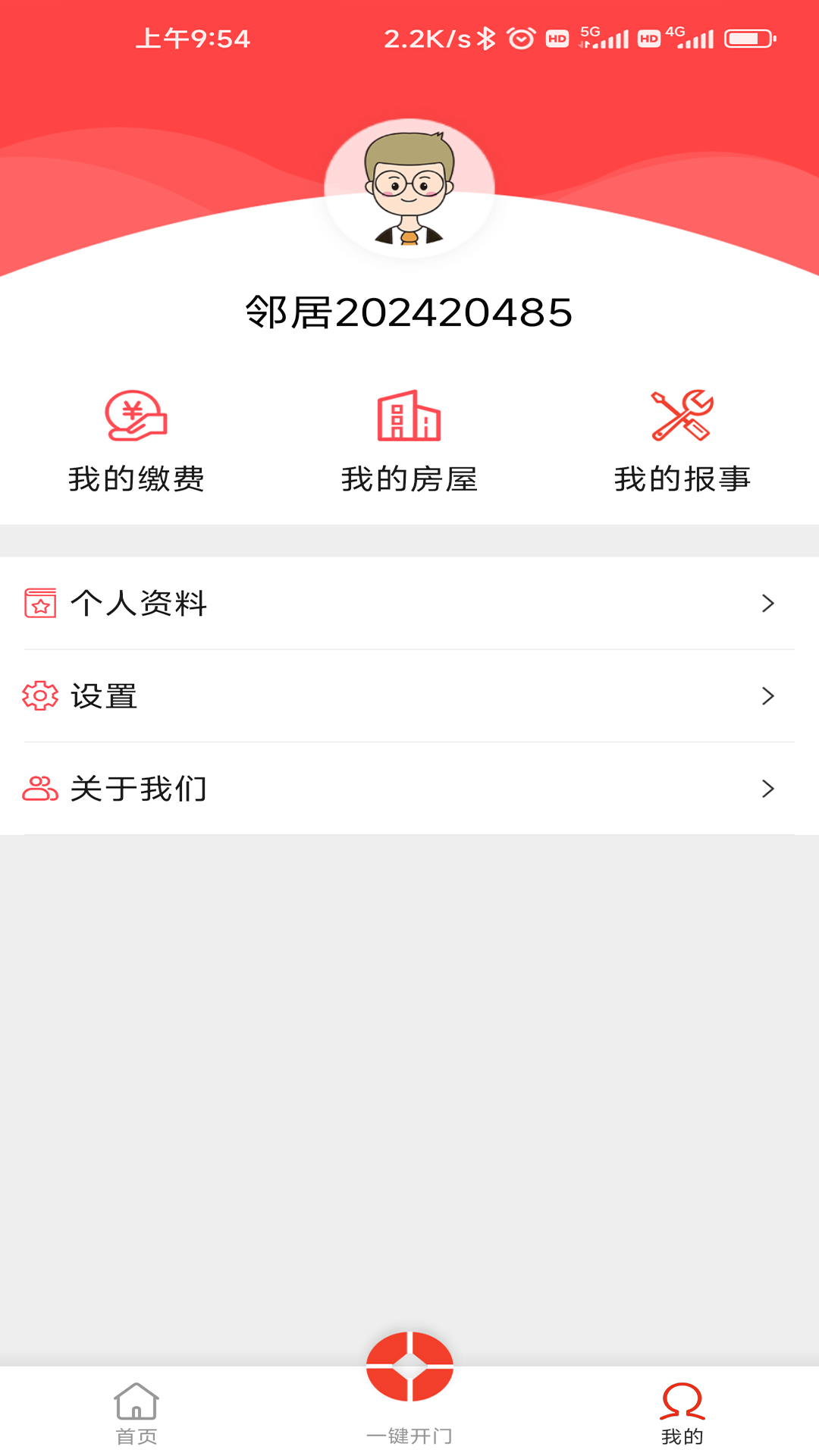Open the 关于我们 row
The image size is (819, 1456).
pos(409,789)
